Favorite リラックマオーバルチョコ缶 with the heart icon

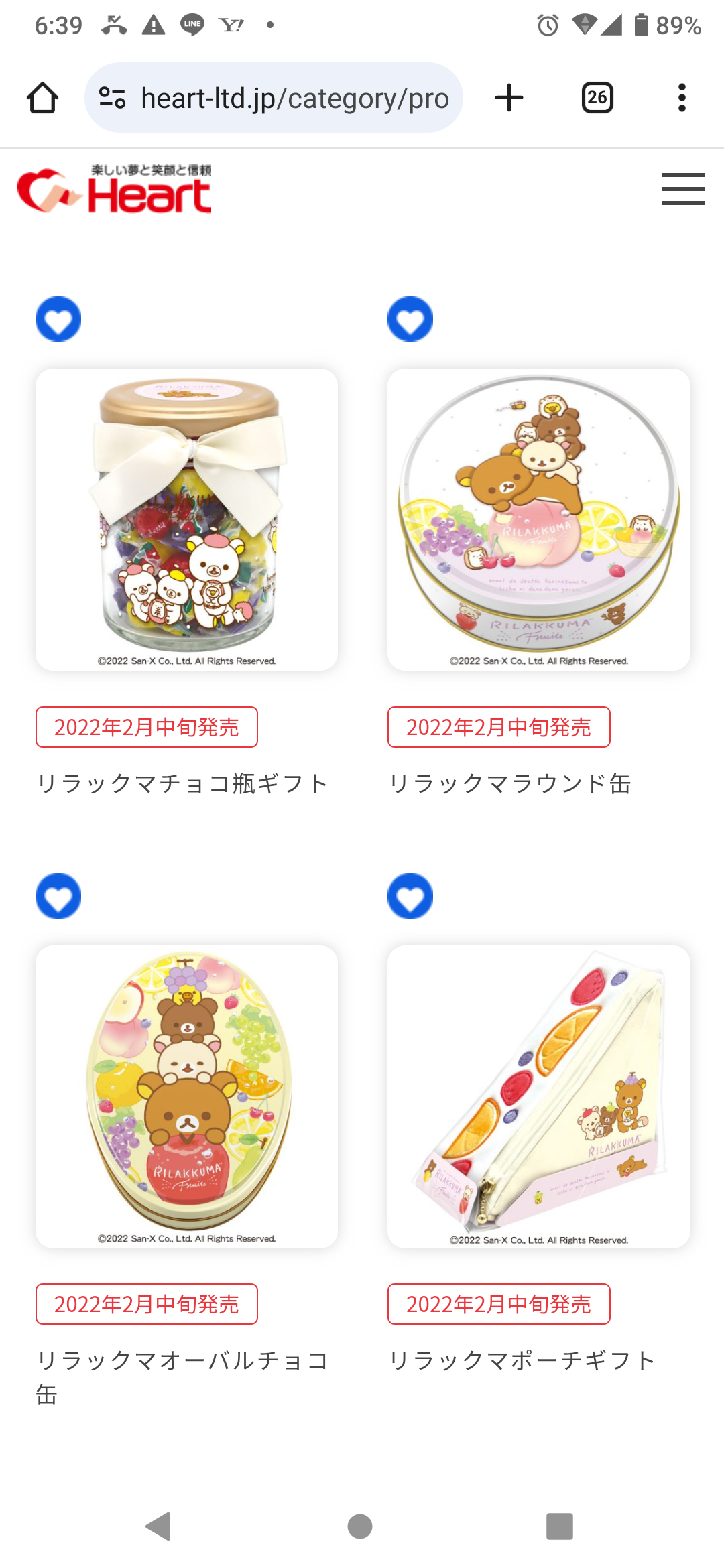tap(58, 896)
